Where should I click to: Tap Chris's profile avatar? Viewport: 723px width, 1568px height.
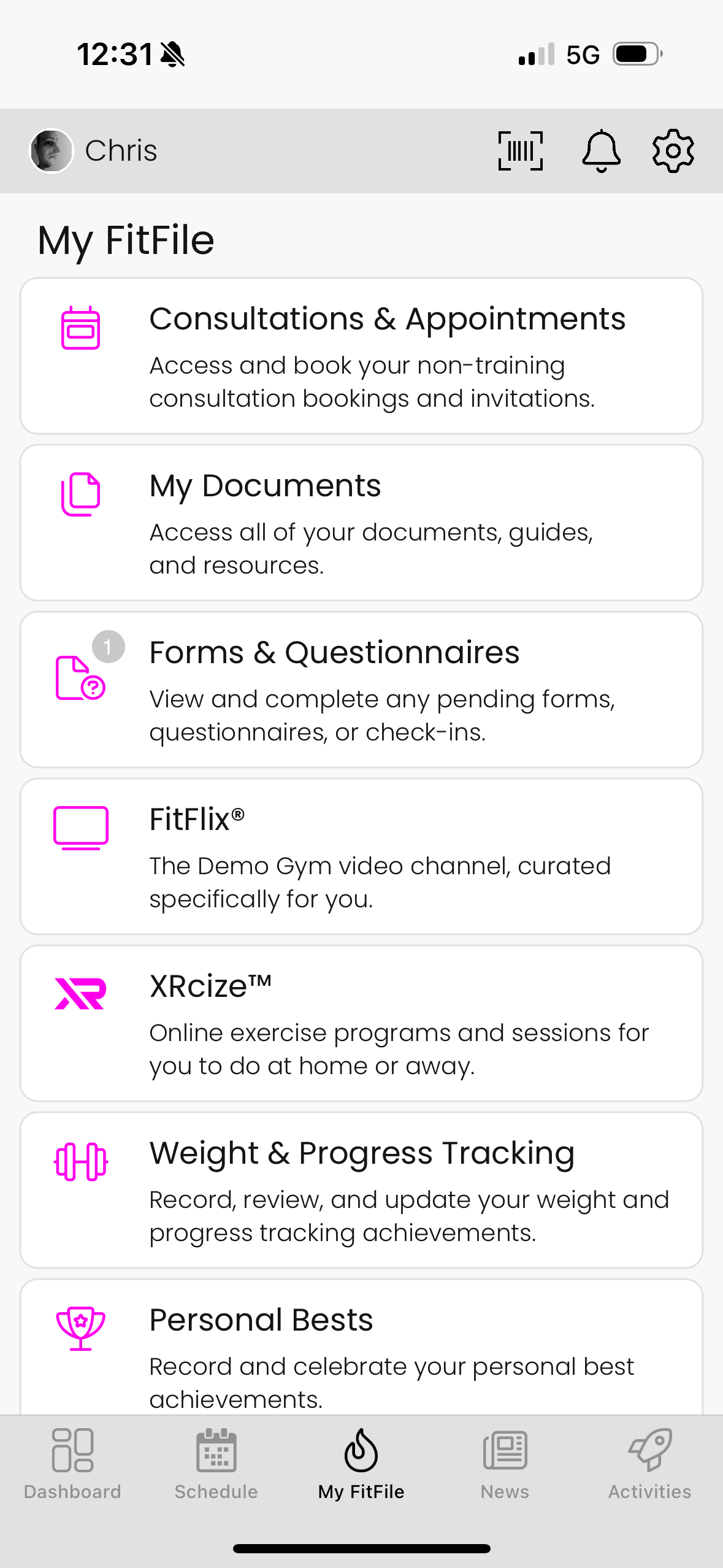[52, 151]
